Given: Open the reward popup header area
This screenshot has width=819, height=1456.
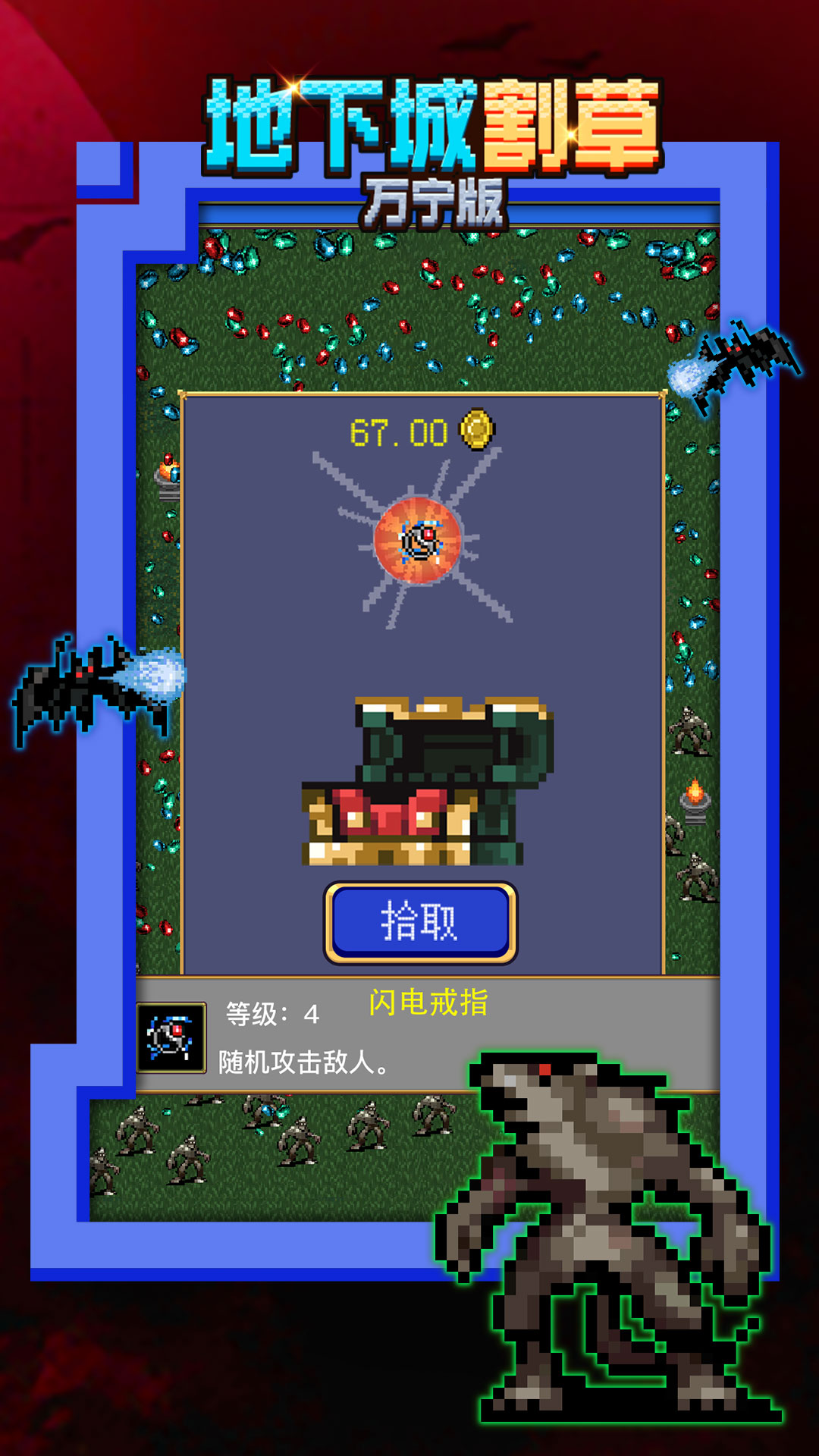Looking at the screenshot, I should coord(421,430).
